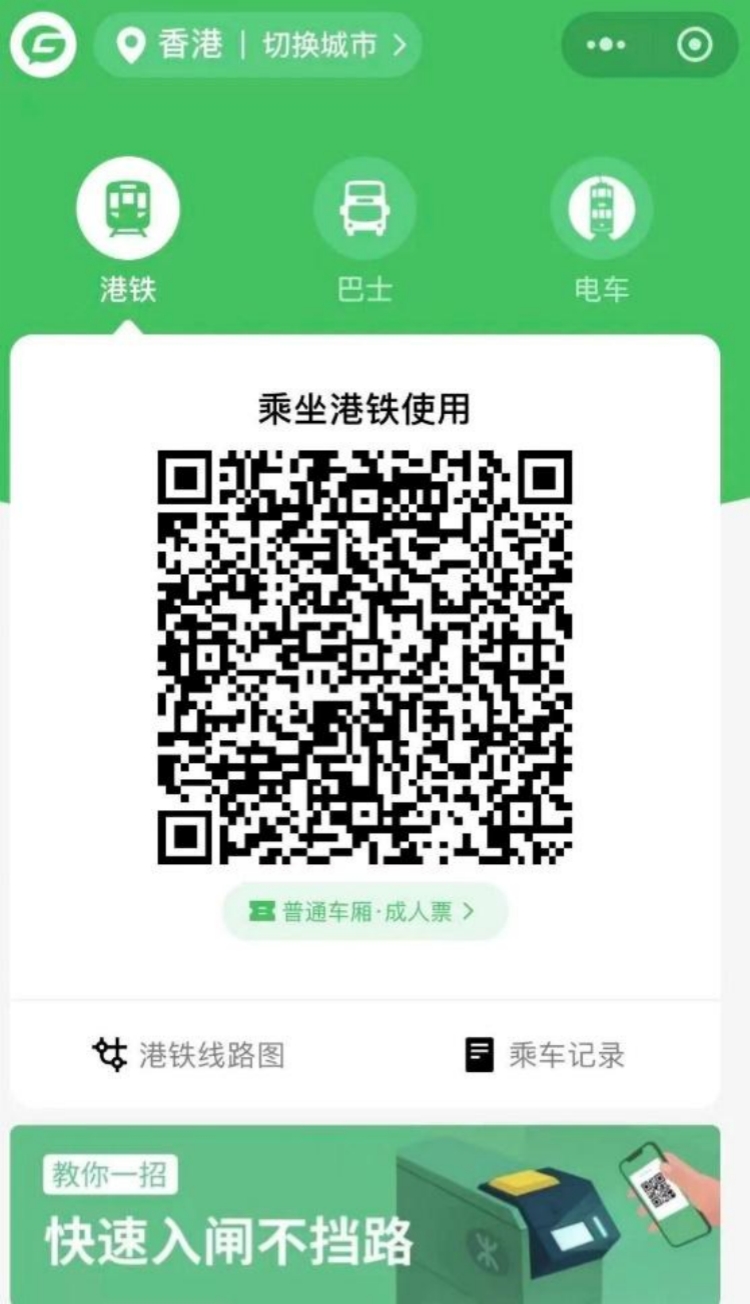The height and width of the screenshot is (1304, 750).
Task: Open 港铁线路图
Action: [190, 1054]
